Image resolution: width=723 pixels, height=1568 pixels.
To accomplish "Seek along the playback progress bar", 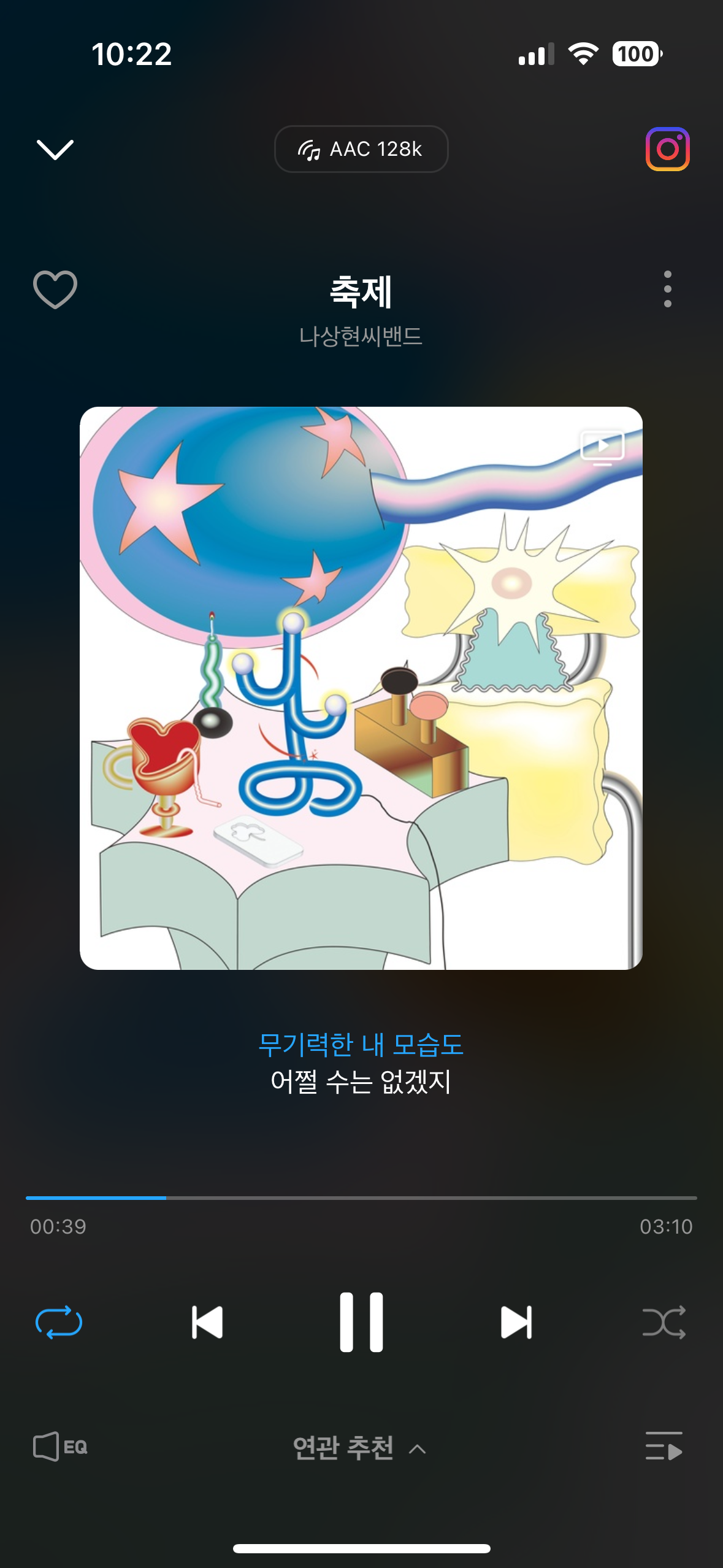I will (361, 1197).
